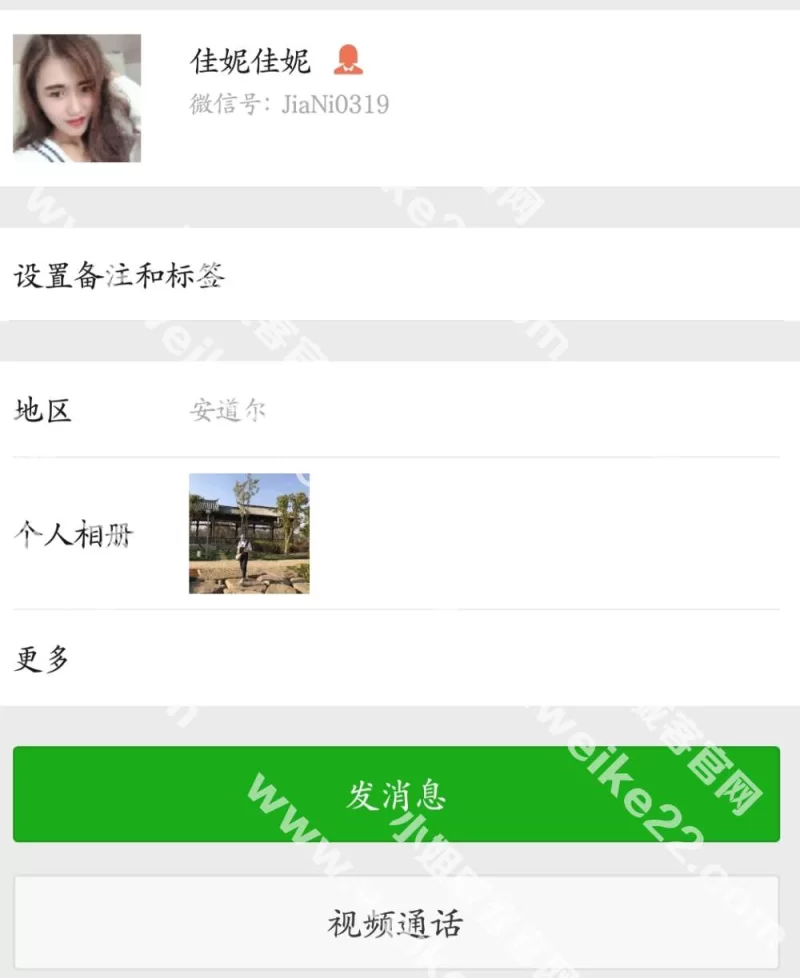Start a 视频通话 video call
This screenshot has height=978, width=800.
tap(396, 922)
